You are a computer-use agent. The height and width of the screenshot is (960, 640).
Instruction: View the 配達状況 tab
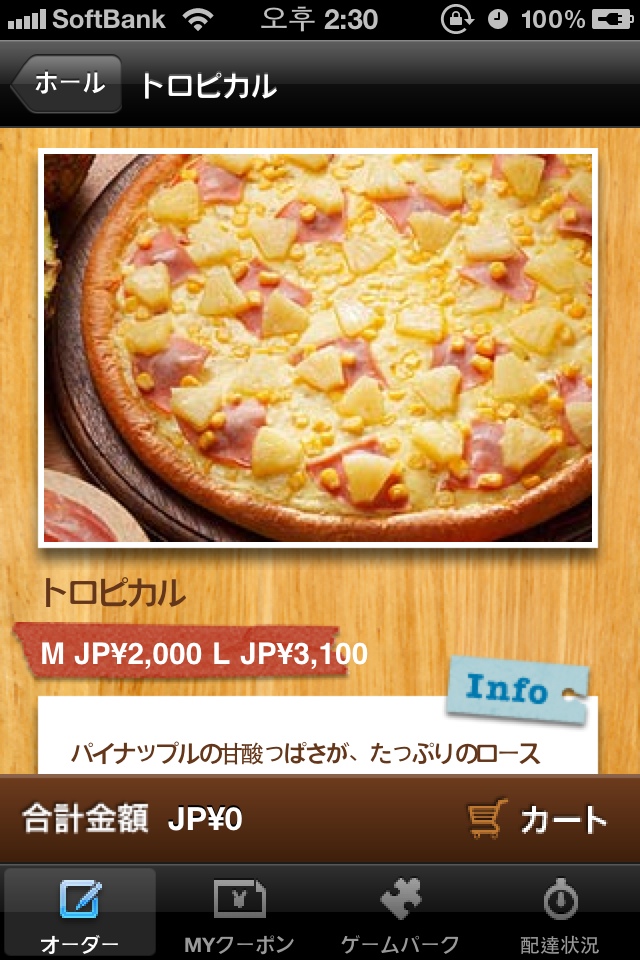[560, 912]
